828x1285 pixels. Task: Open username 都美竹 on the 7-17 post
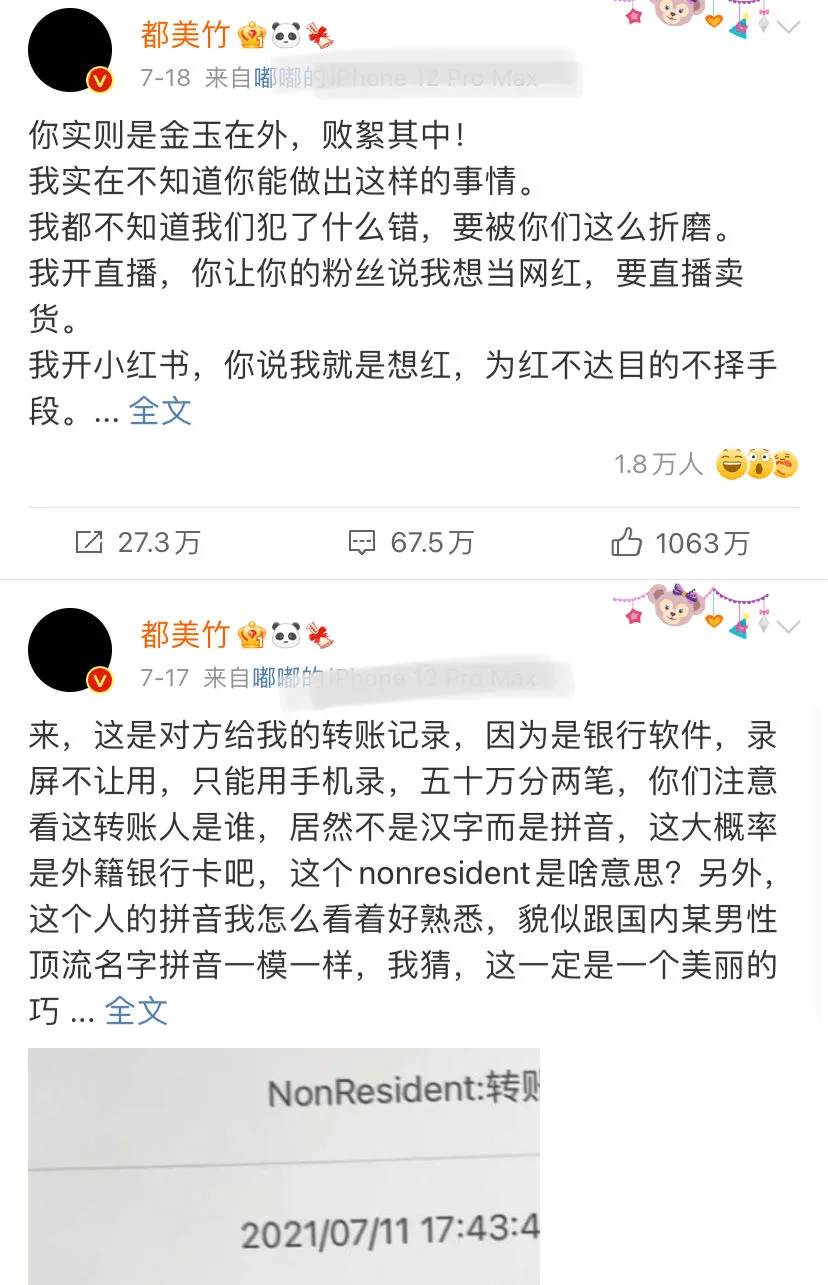point(185,634)
